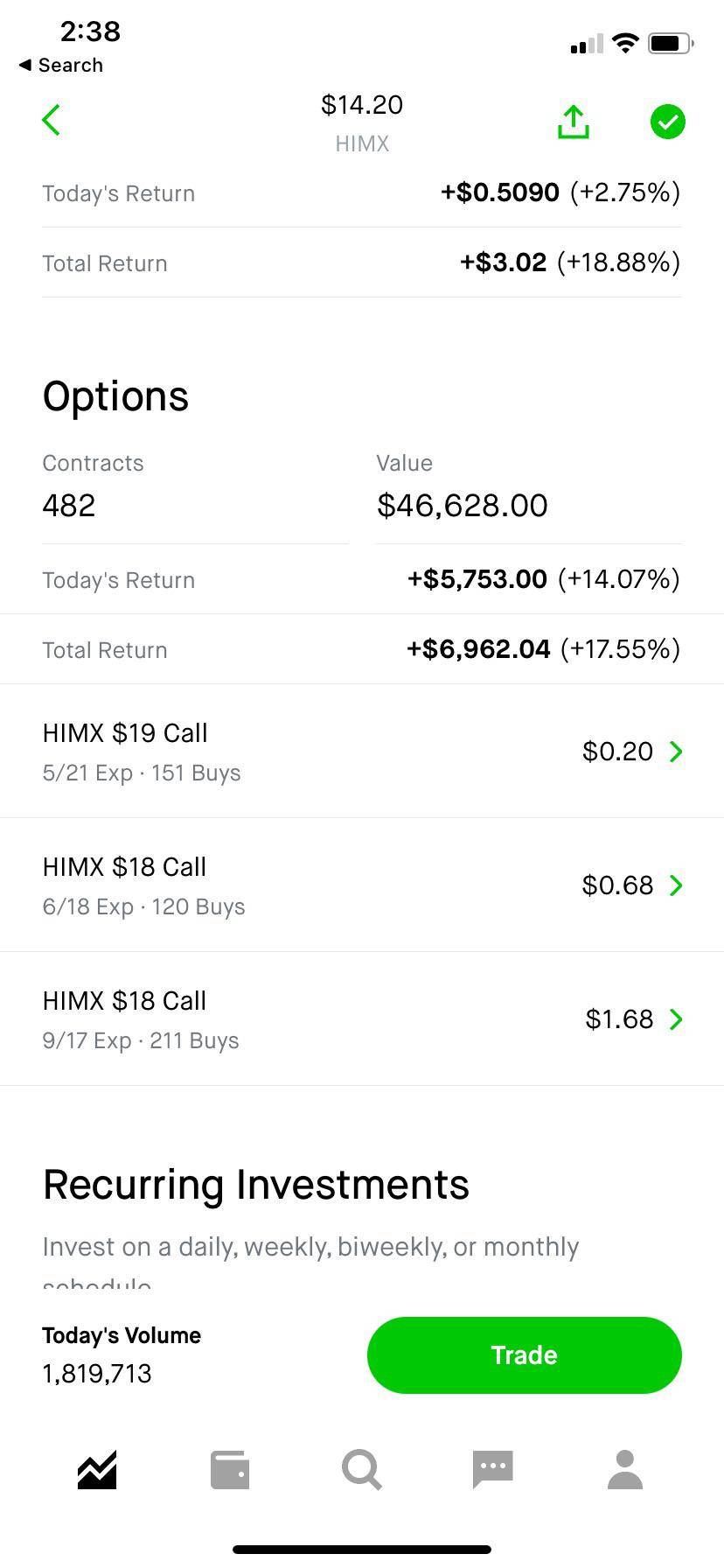Open Recurring Investments section

(x=255, y=1185)
